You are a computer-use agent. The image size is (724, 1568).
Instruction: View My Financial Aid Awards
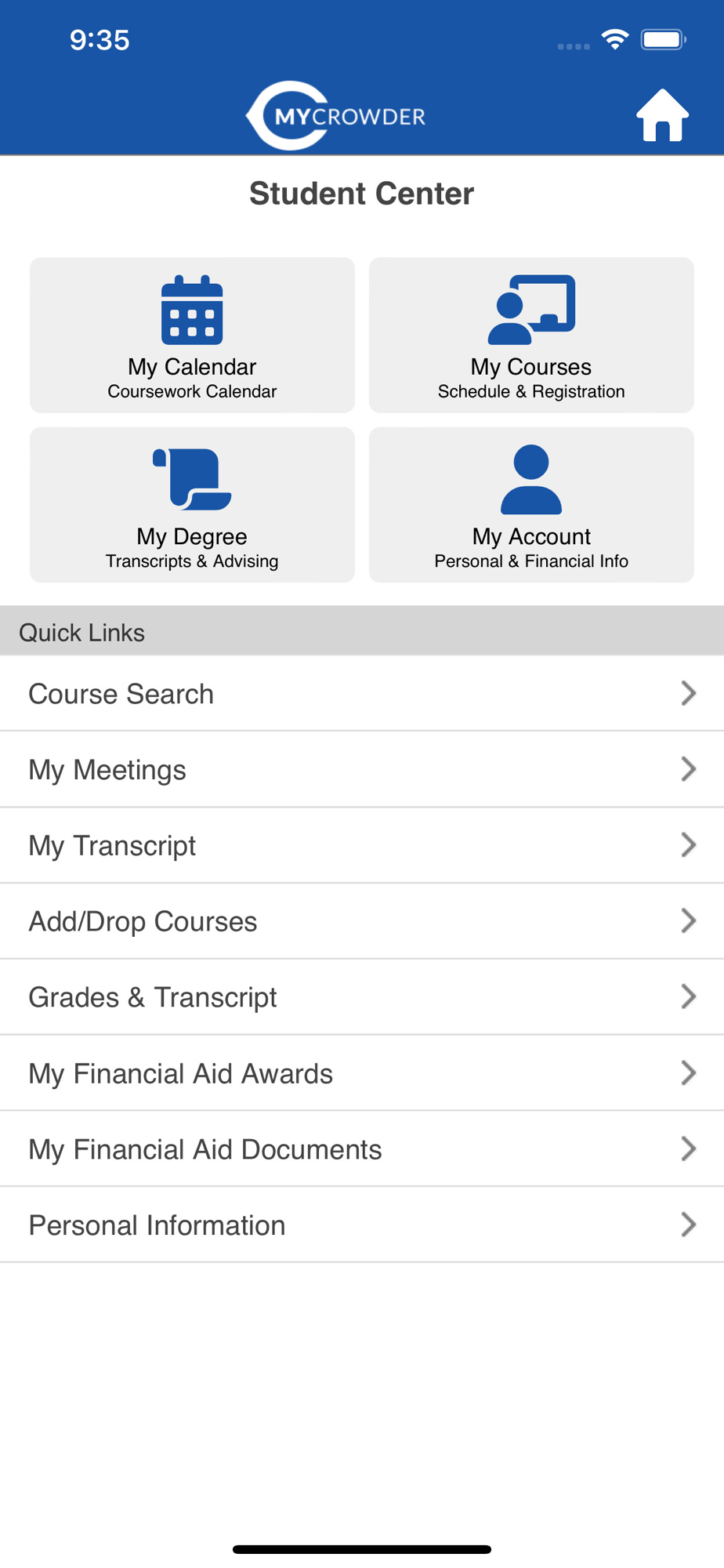362,1073
